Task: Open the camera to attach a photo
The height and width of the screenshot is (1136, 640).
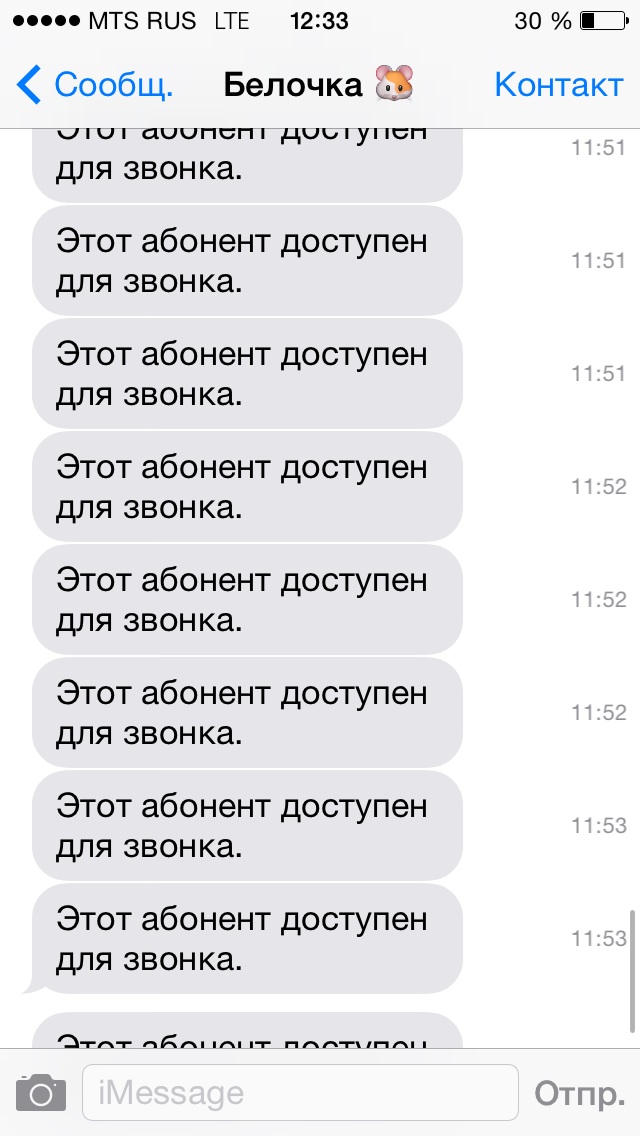Action: 41,1093
